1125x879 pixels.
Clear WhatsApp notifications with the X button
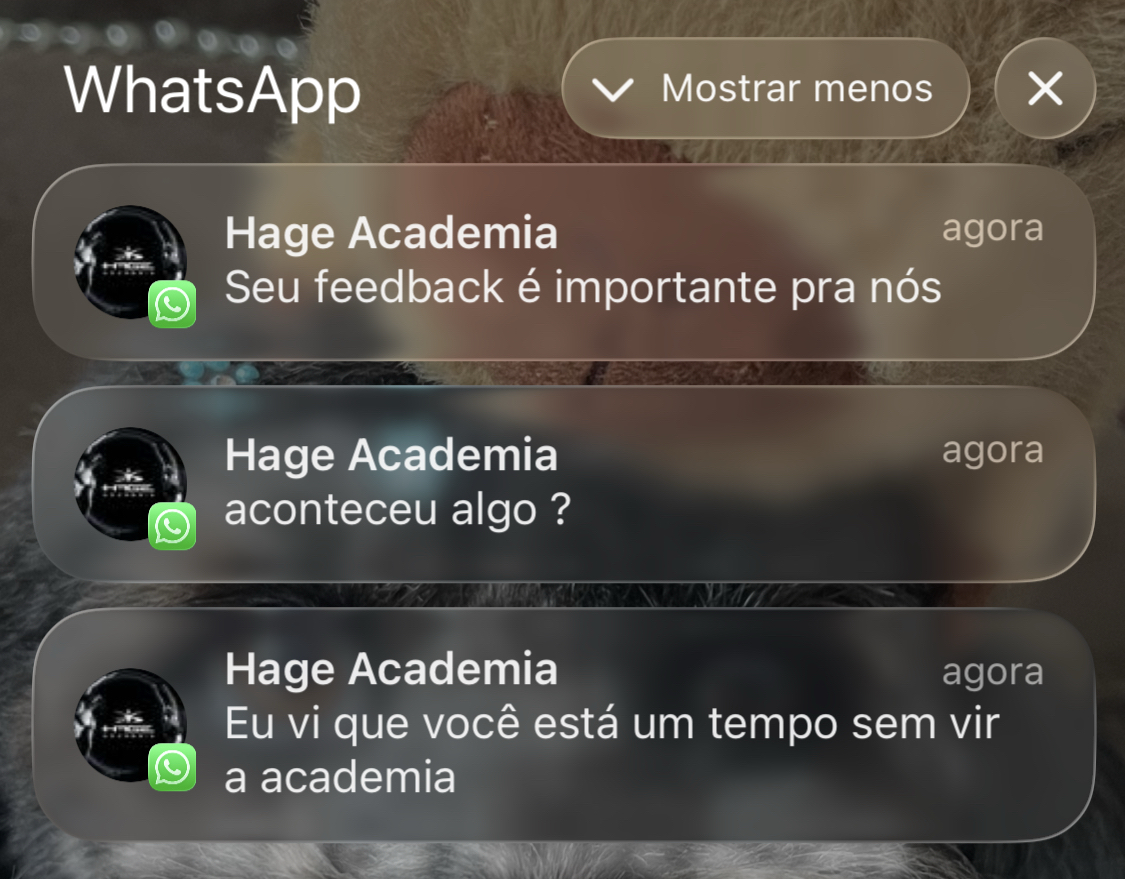[1045, 89]
